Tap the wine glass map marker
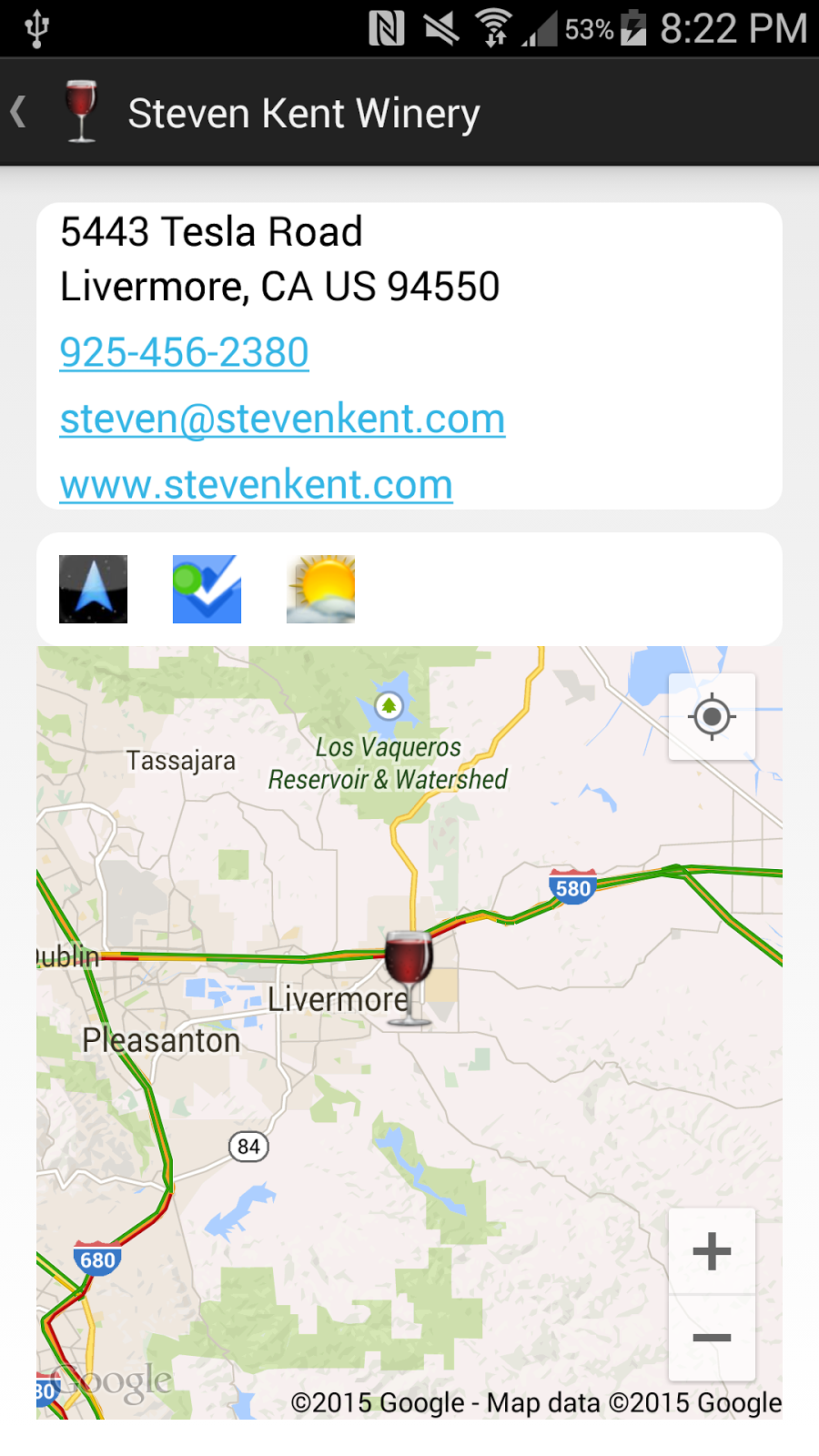The image size is (819, 1456). (408, 978)
